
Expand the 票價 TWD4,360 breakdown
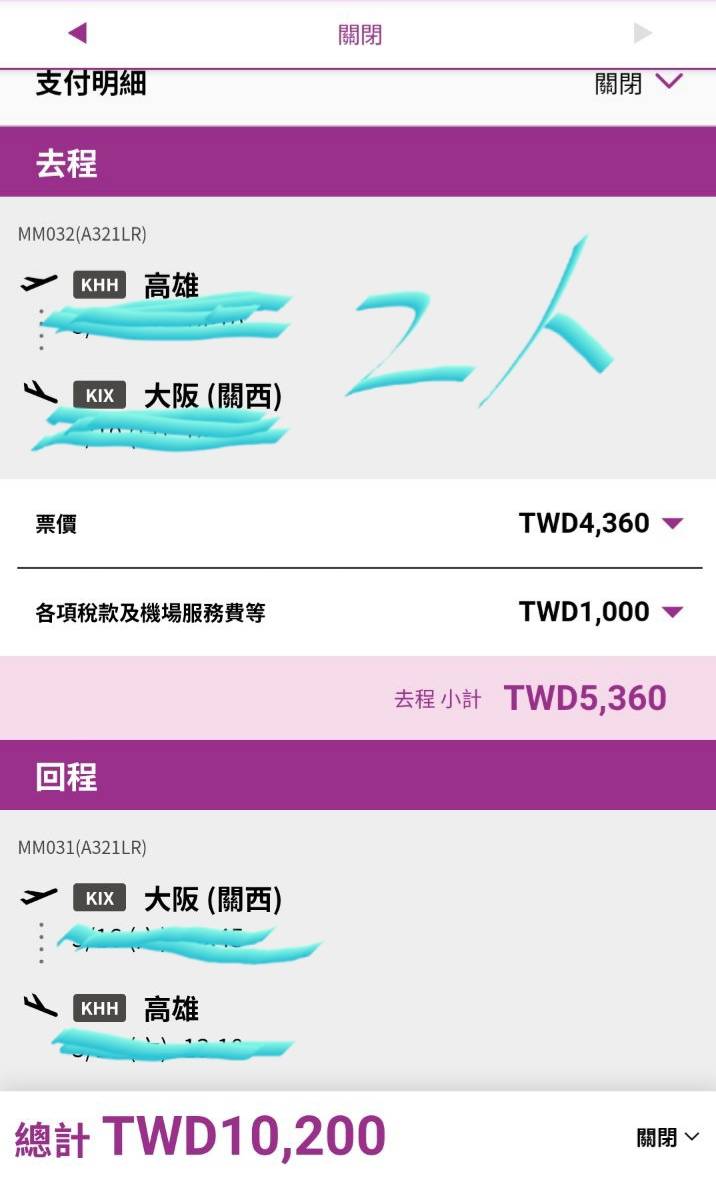(672, 523)
